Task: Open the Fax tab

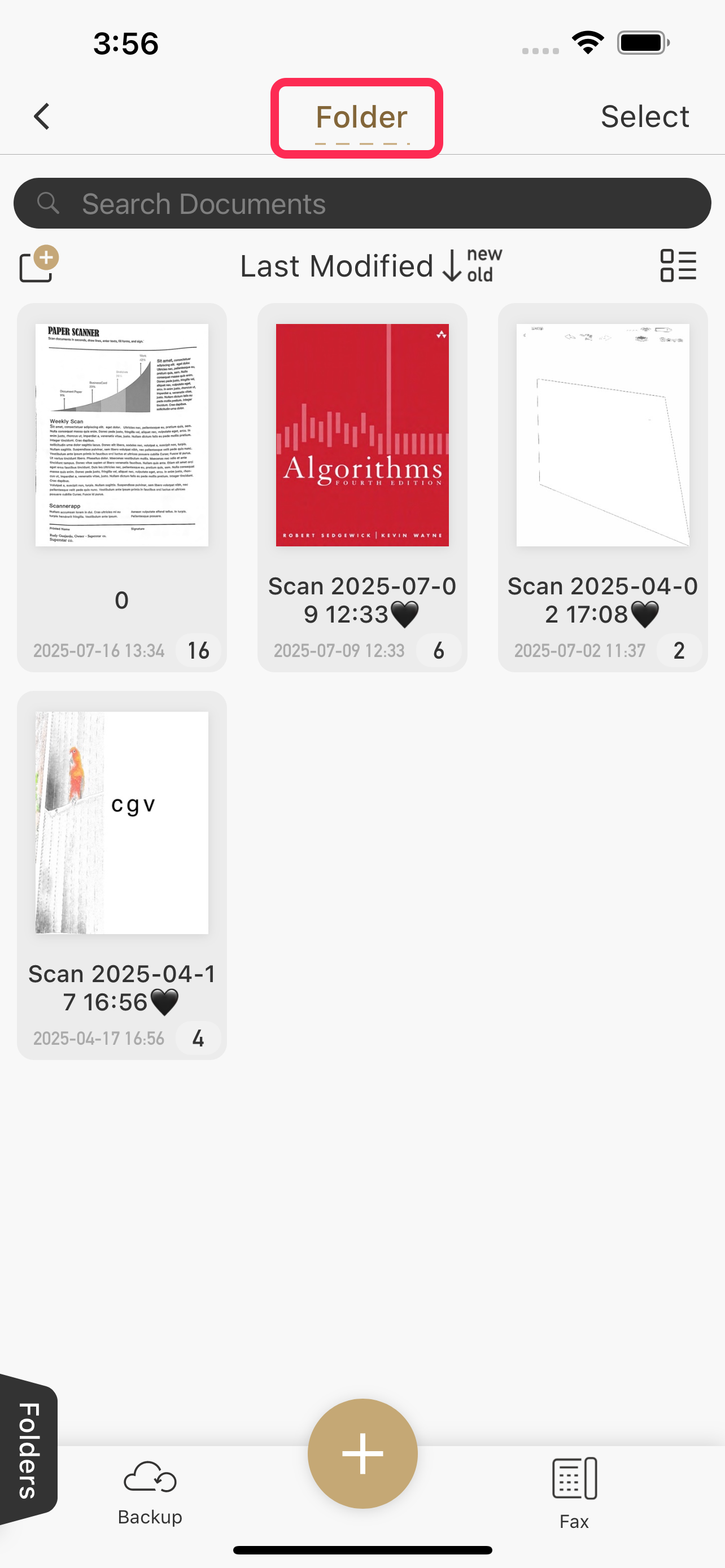Action: click(x=574, y=1493)
